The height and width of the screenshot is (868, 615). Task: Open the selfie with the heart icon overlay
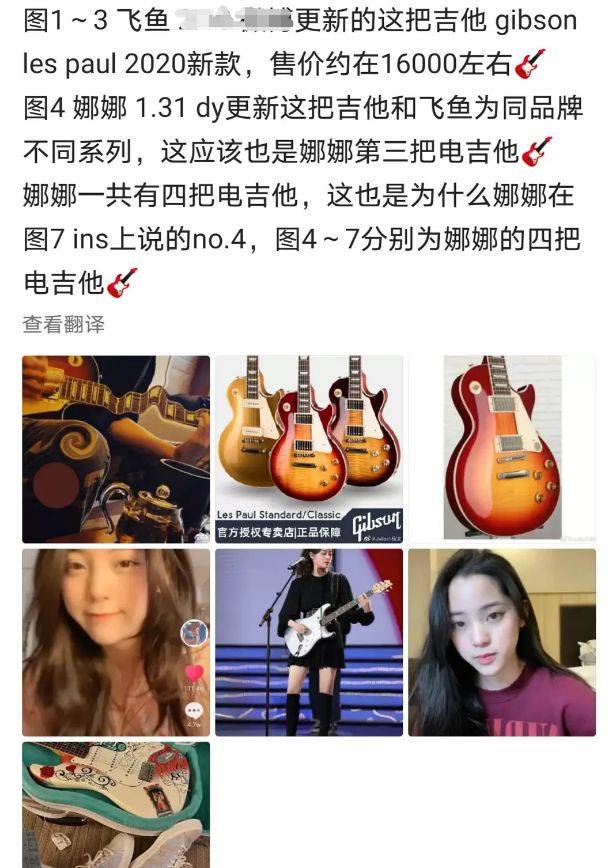(x=116, y=642)
